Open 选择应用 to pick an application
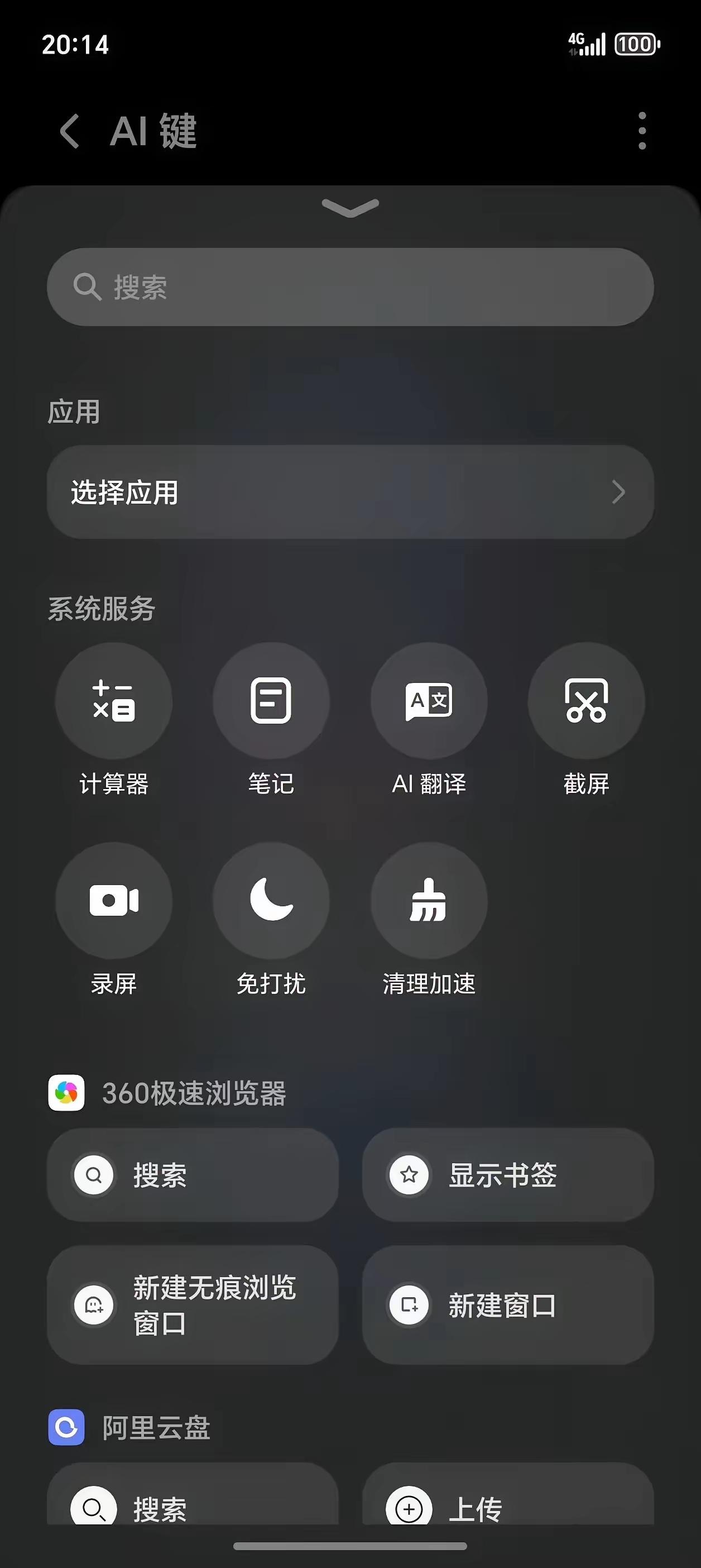Image resolution: width=701 pixels, height=1568 pixels. click(350, 493)
